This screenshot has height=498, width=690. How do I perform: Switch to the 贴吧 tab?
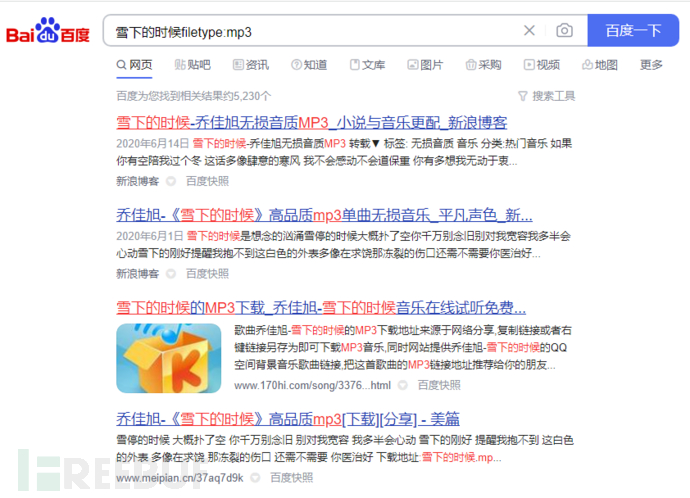point(192,65)
